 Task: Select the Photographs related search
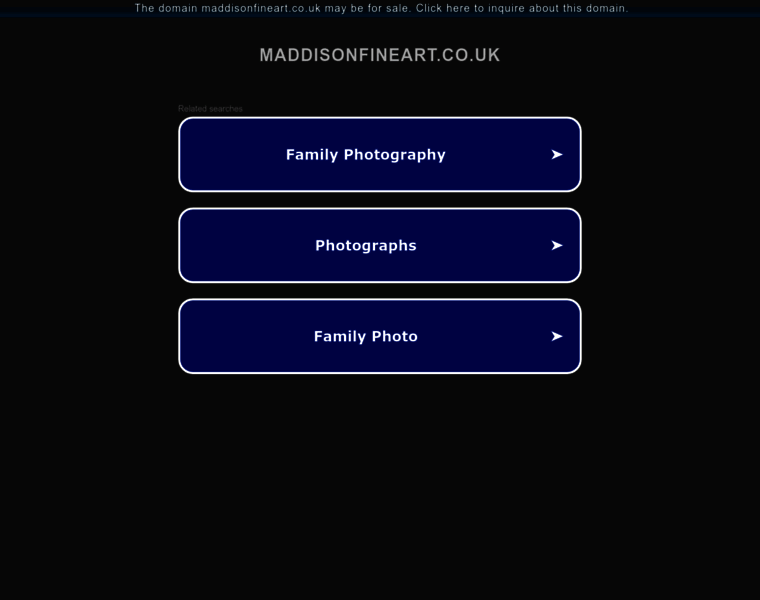380,246
